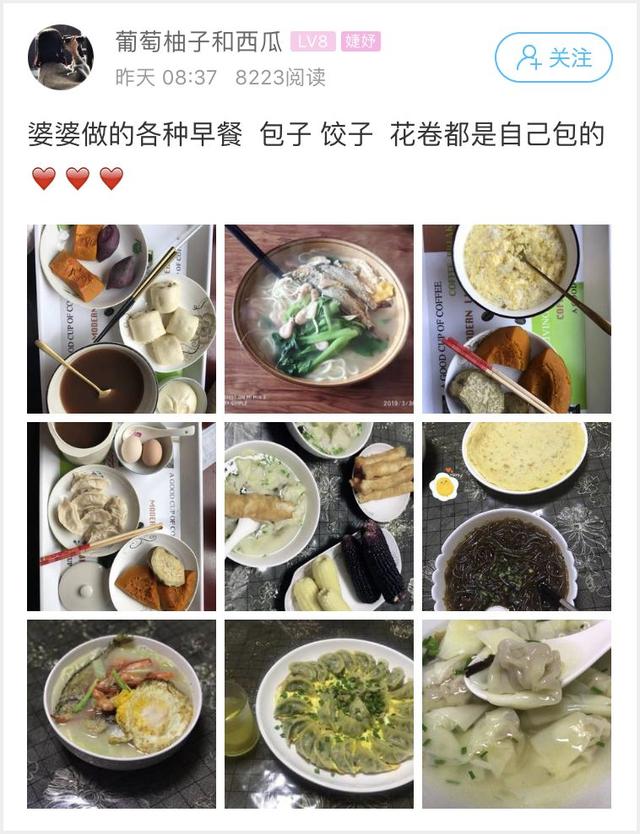Follow user with the 关注 button
Image resolution: width=640 pixels, height=834 pixels.
coord(553,57)
